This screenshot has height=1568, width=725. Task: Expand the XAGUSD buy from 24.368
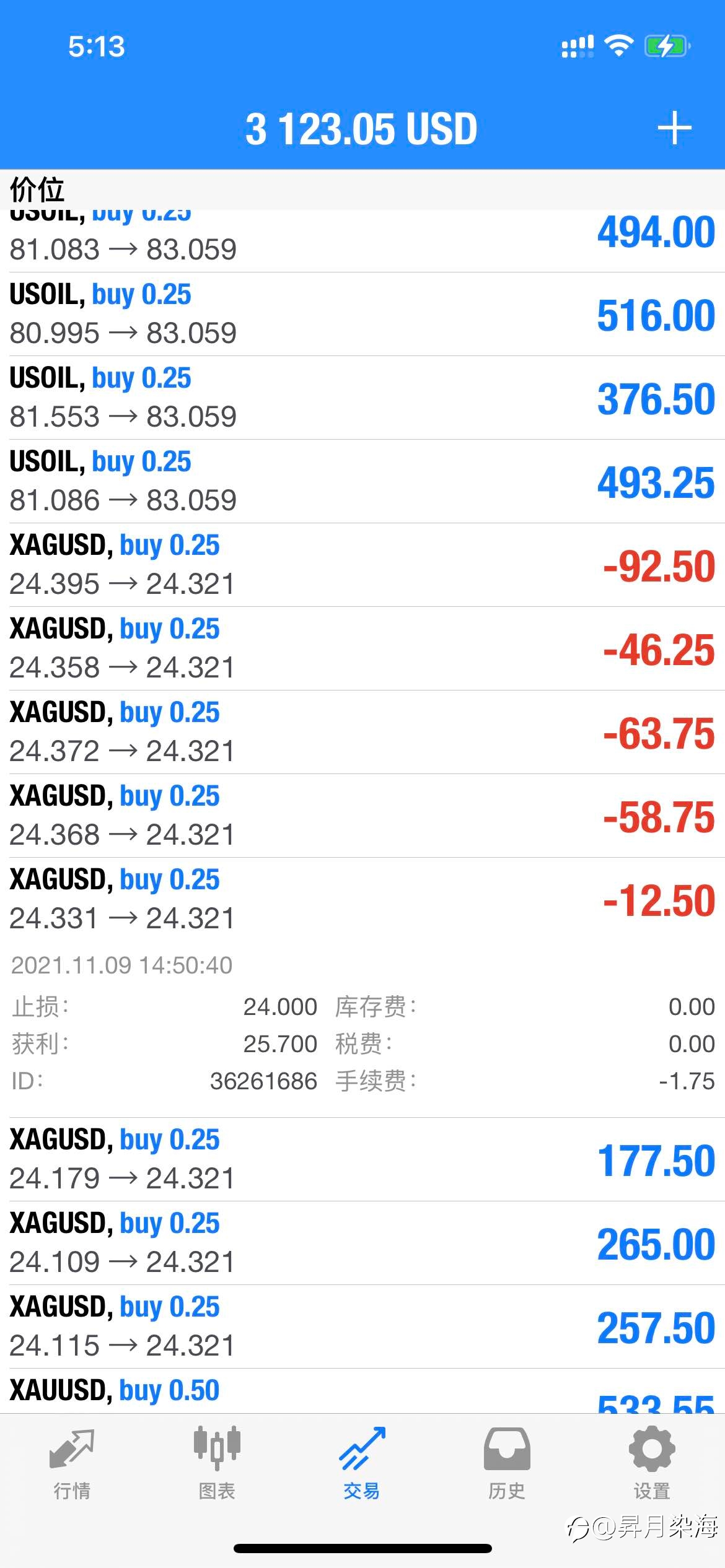click(362, 816)
